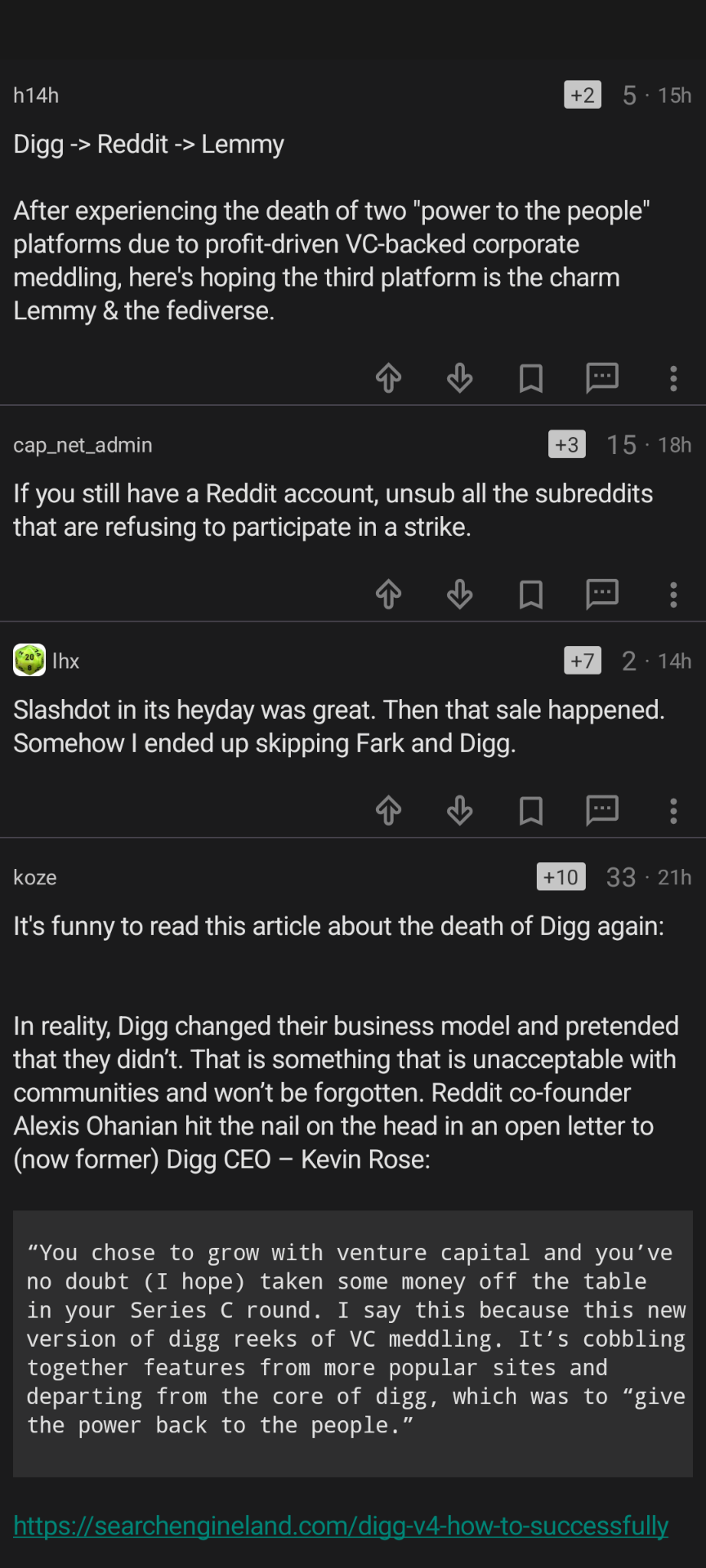Viewport: 706px width, 1568px height.
Task: Downvote h14h's comment
Action: pos(460,378)
